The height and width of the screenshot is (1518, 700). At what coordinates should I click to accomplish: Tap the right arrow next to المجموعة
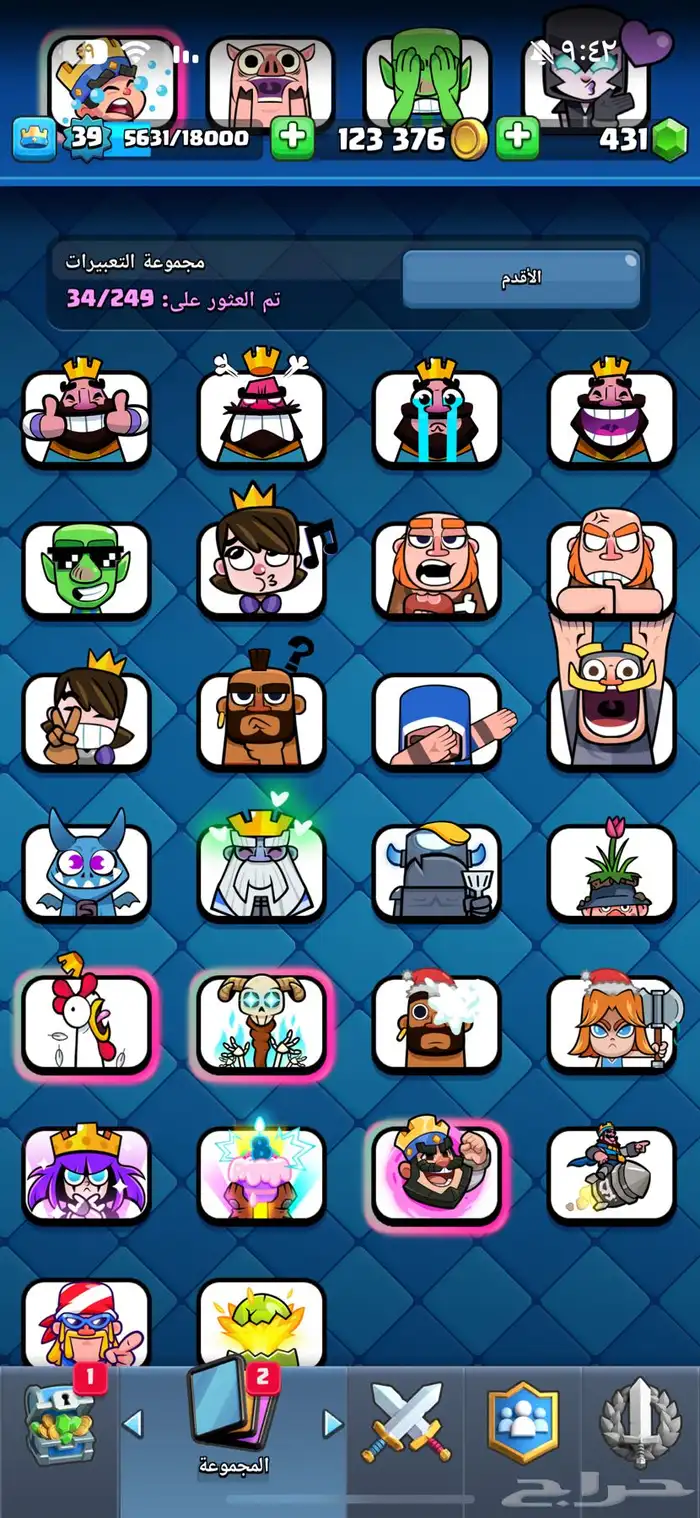(x=333, y=1423)
